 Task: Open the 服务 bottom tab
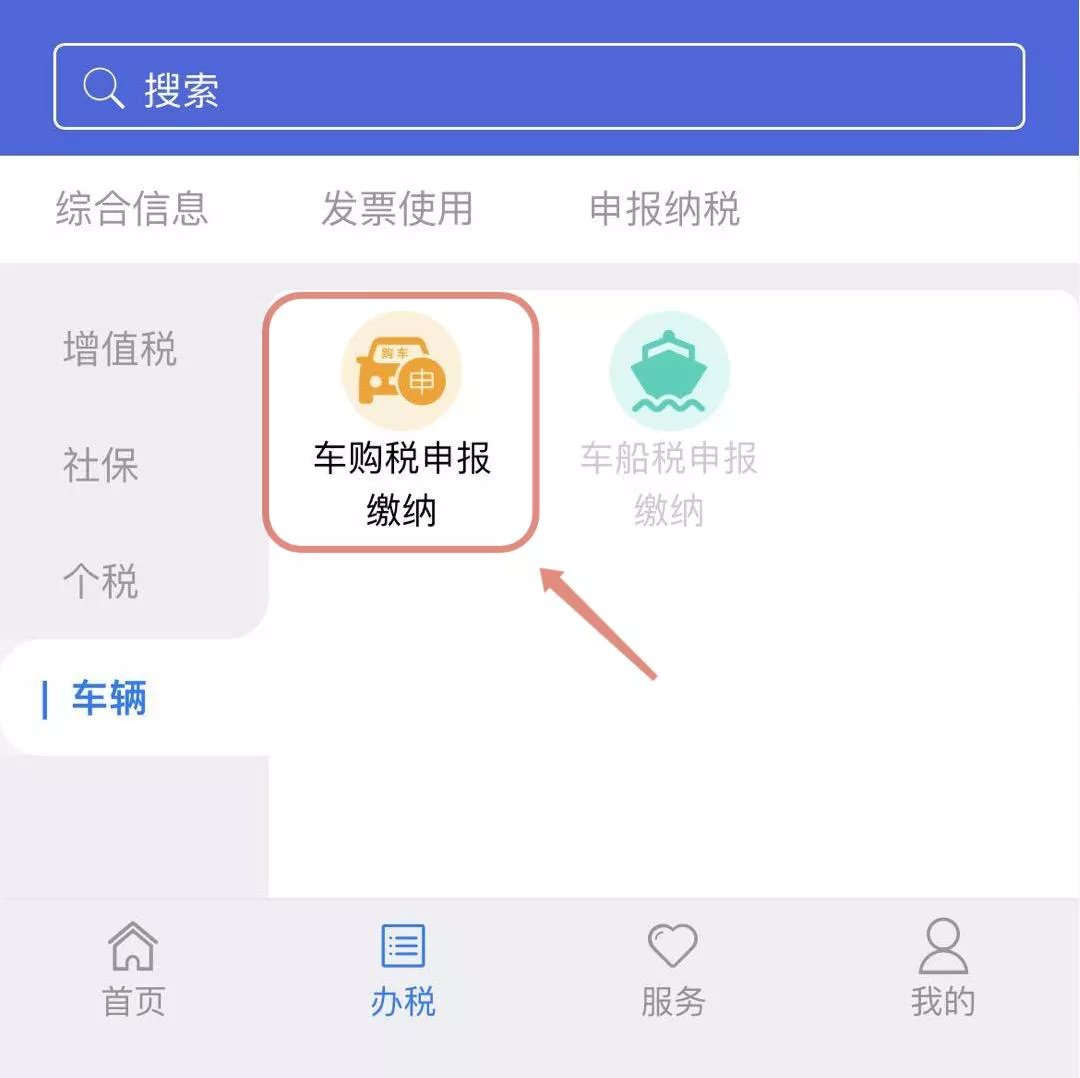[673, 970]
